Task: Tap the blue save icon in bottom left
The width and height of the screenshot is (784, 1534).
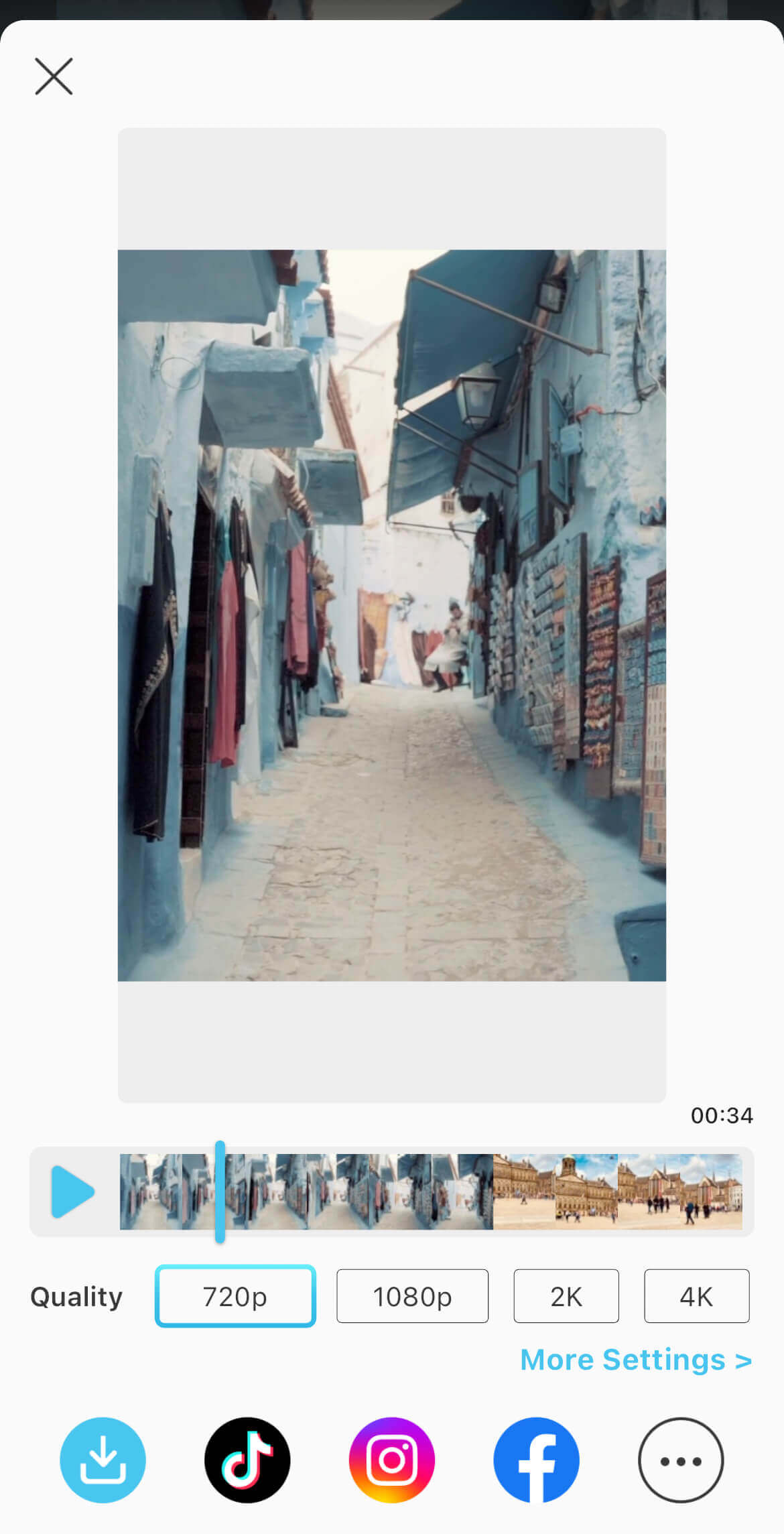Action: (103, 1459)
